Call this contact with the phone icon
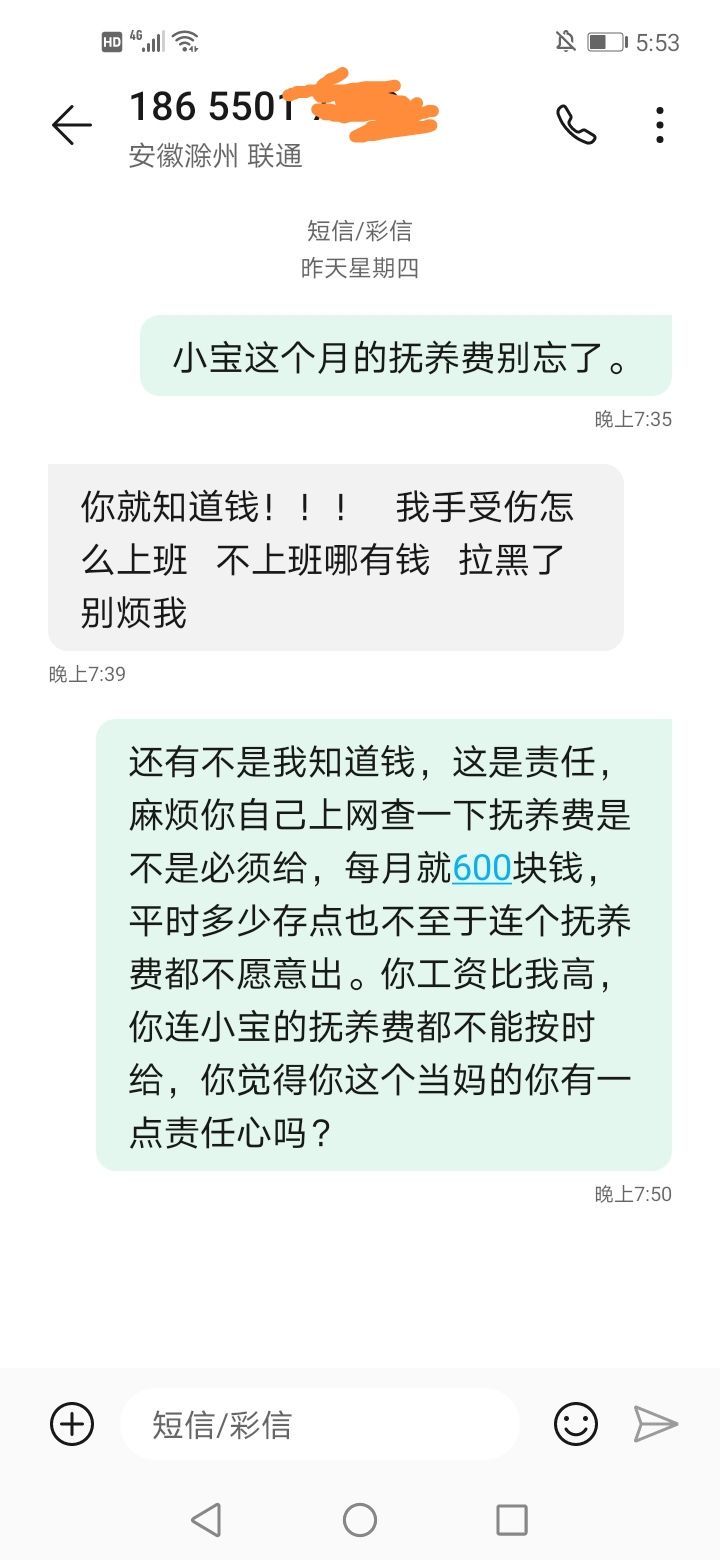 [x=576, y=125]
